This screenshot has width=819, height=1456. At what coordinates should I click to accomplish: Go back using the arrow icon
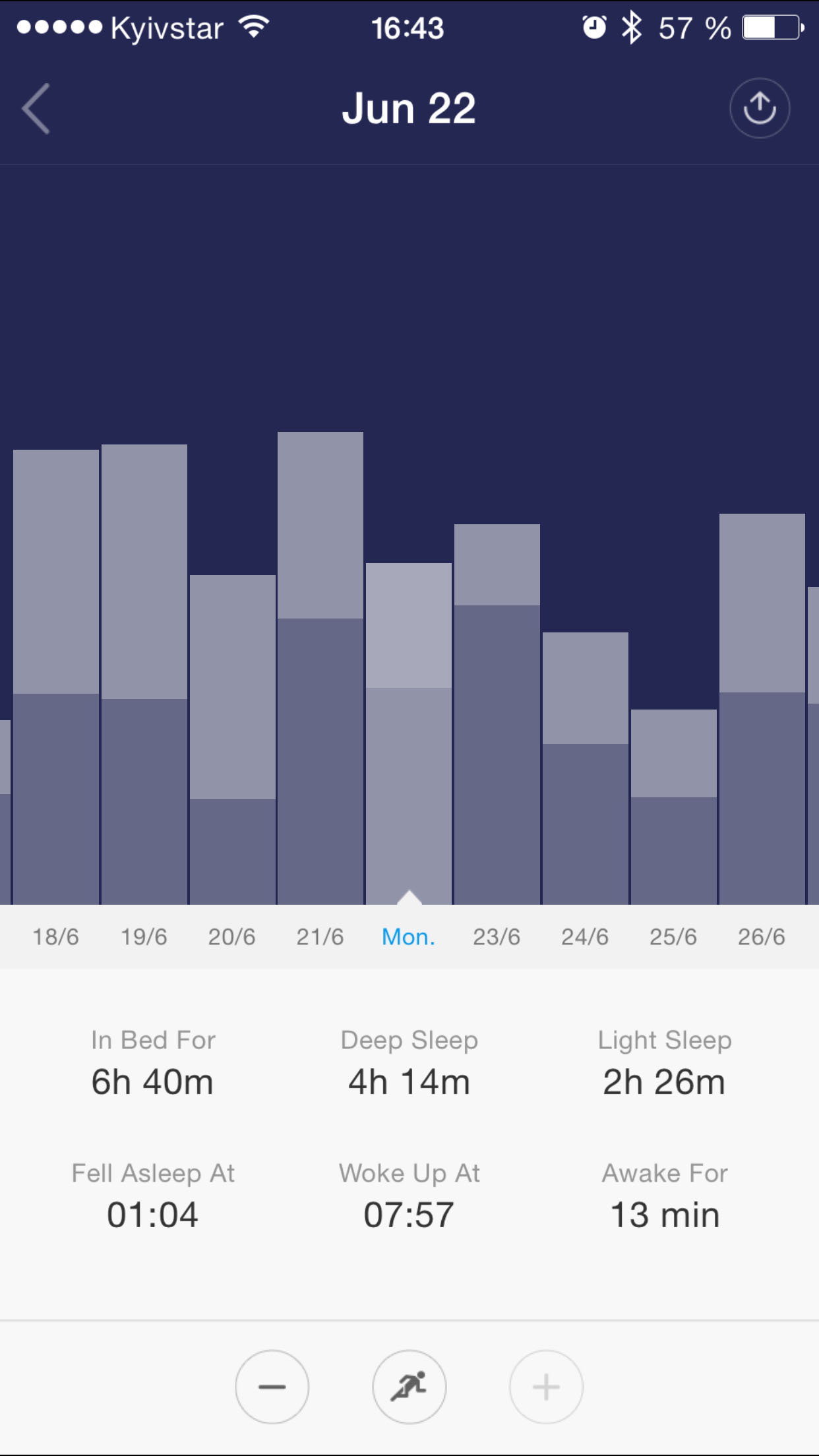[36, 109]
